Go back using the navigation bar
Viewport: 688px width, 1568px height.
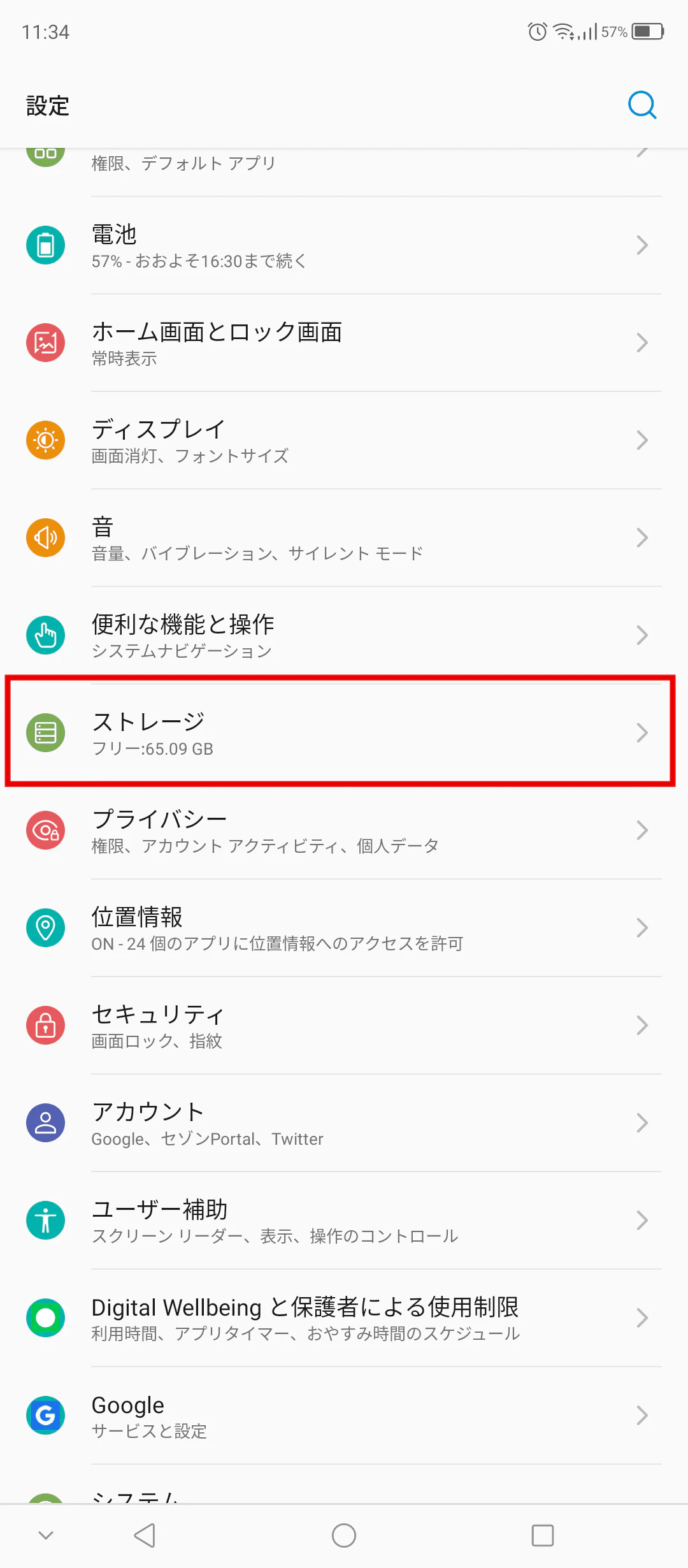point(145,1535)
